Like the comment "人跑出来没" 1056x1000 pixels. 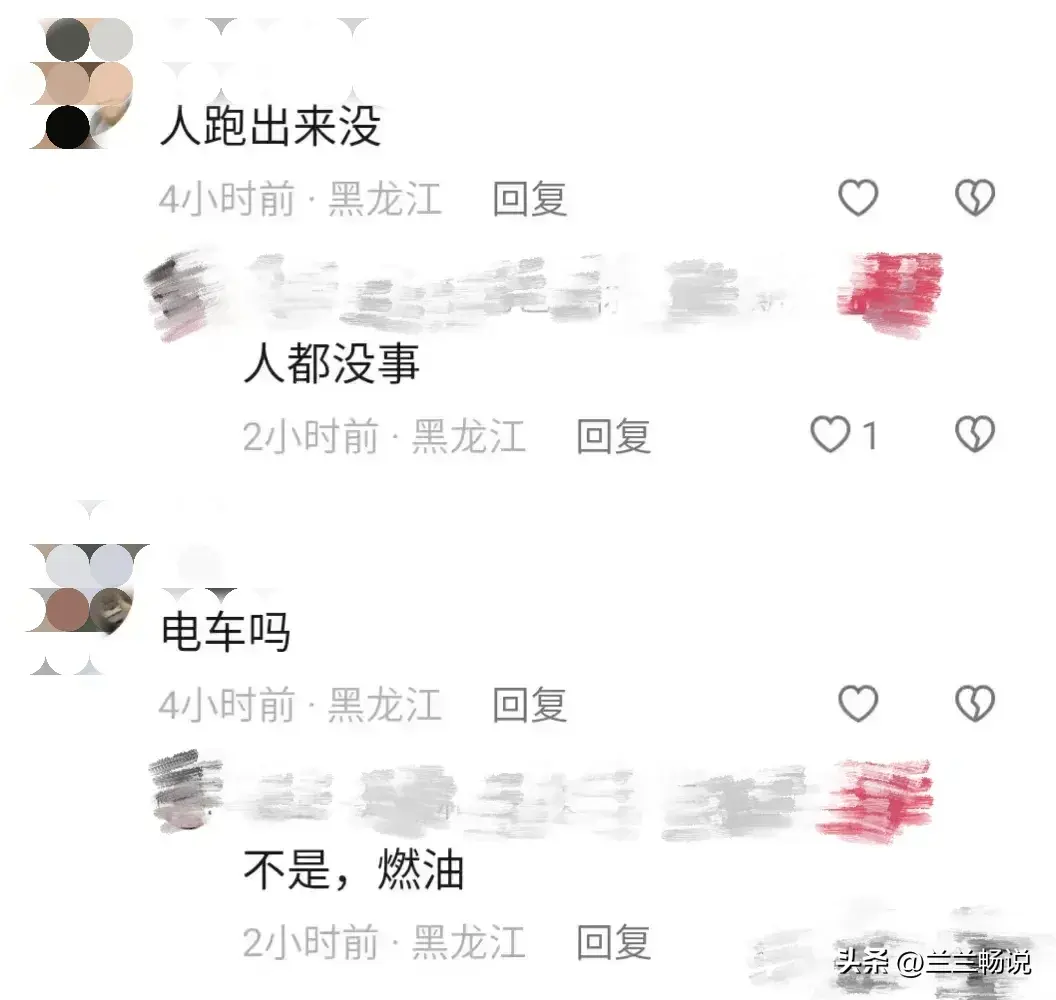pyautogui.click(x=857, y=199)
